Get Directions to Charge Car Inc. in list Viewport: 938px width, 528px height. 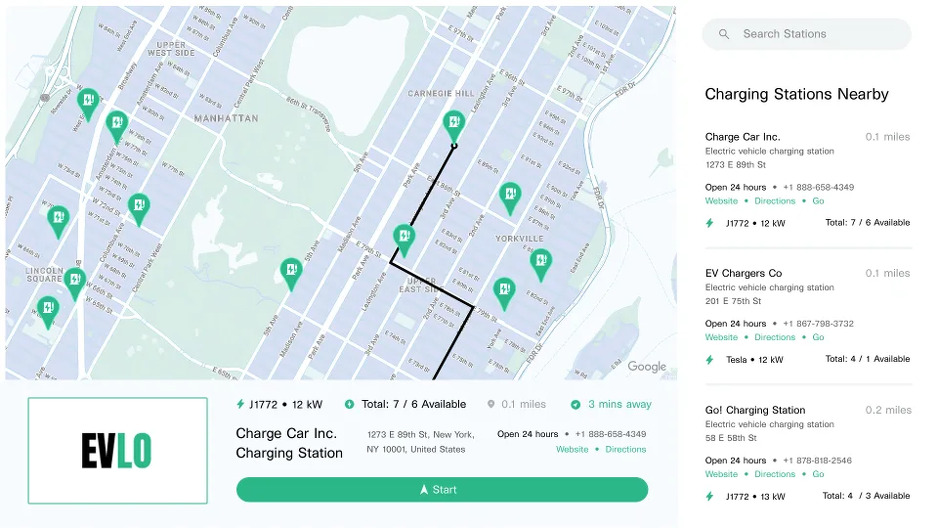775,201
